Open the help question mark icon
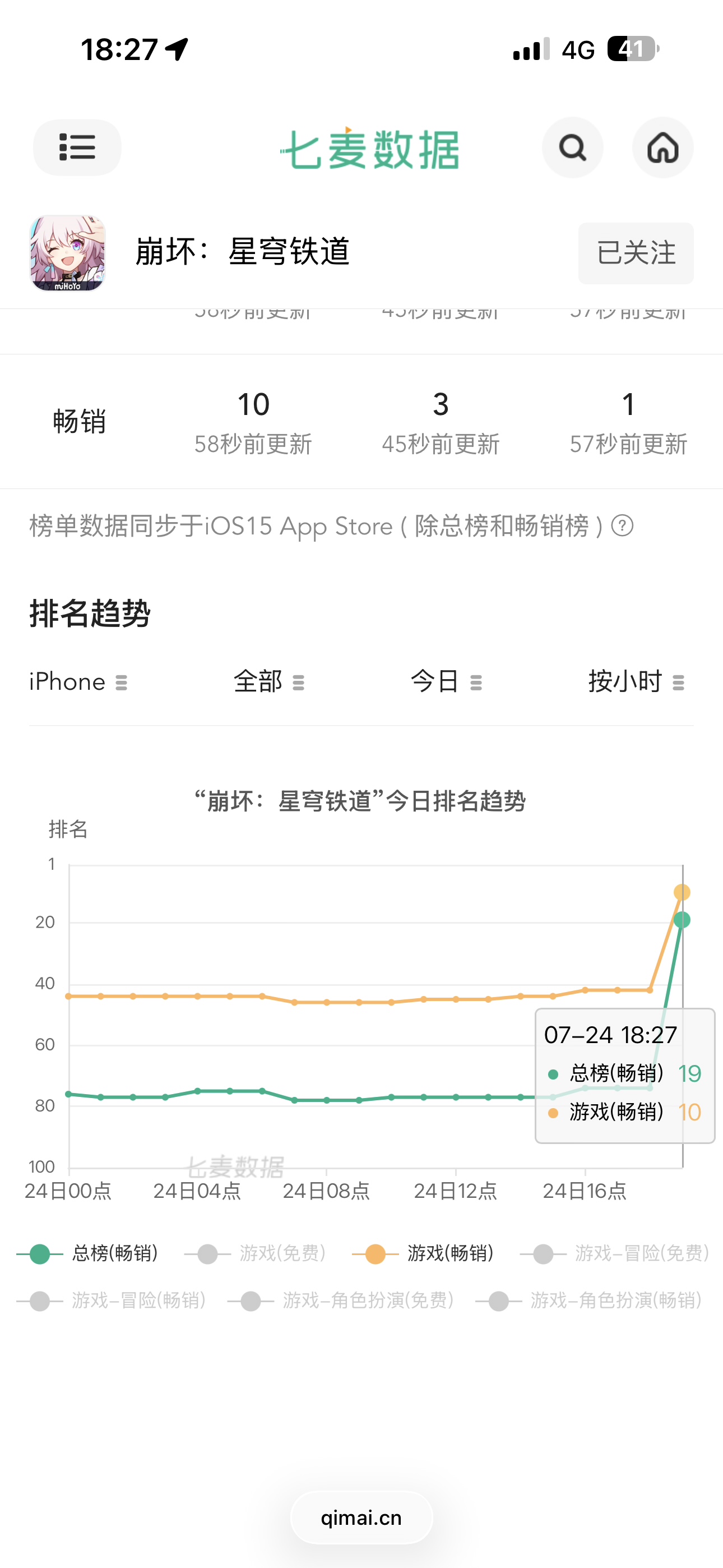Image resolution: width=723 pixels, height=1568 pixels. [x=623, y=525]
